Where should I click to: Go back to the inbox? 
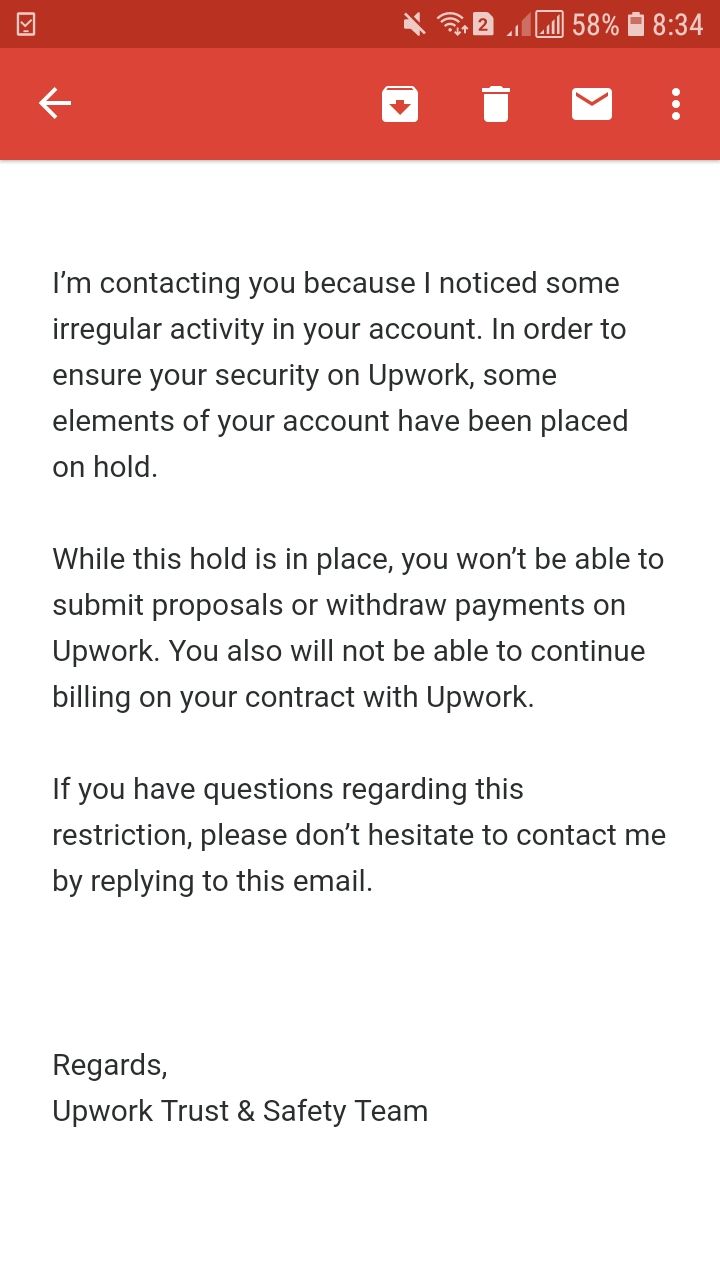pyautogui.click(x=55, y=104)
